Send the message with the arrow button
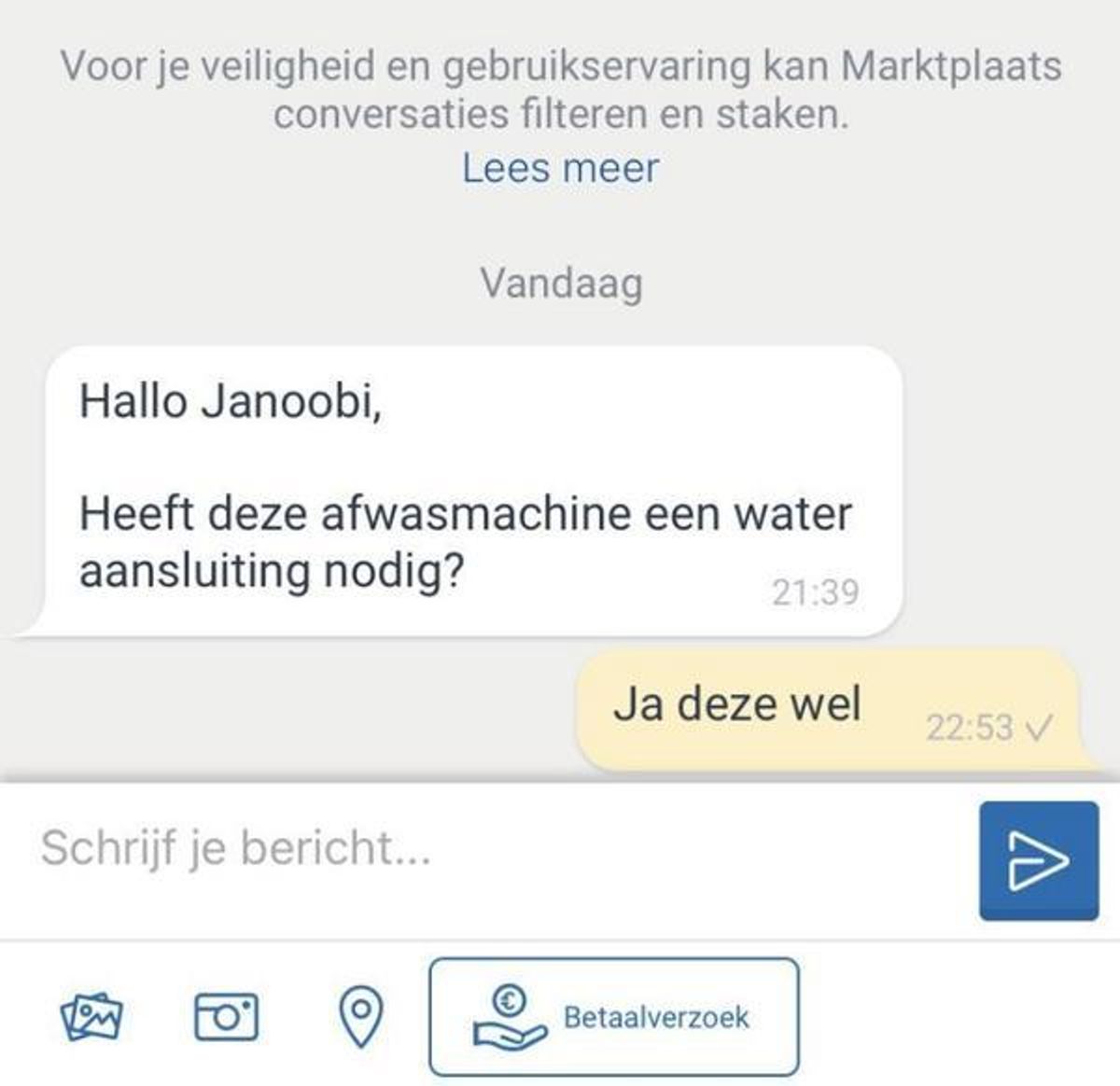Screen dimensions: 1120x1086 1038,860
